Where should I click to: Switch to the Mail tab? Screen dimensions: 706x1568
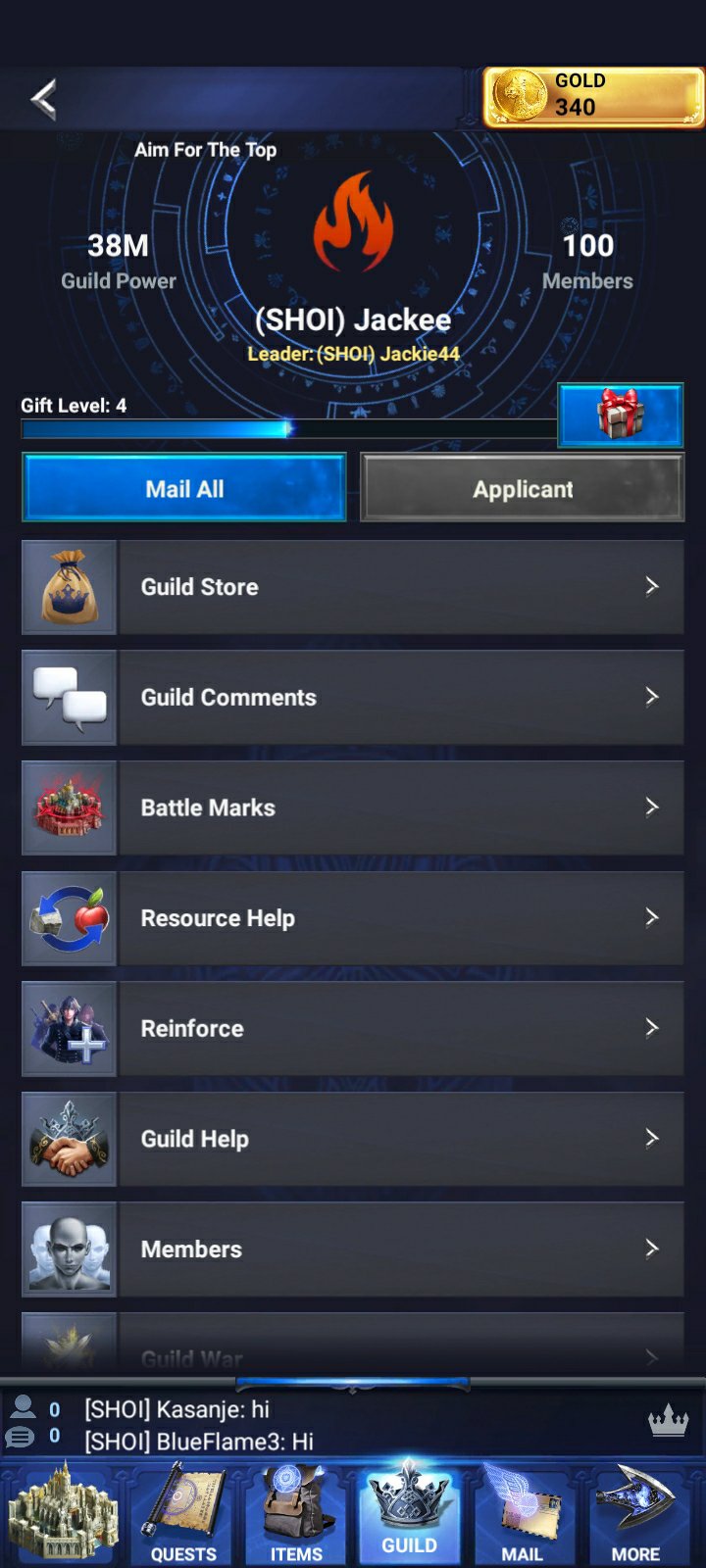(x=522, y=1514)
